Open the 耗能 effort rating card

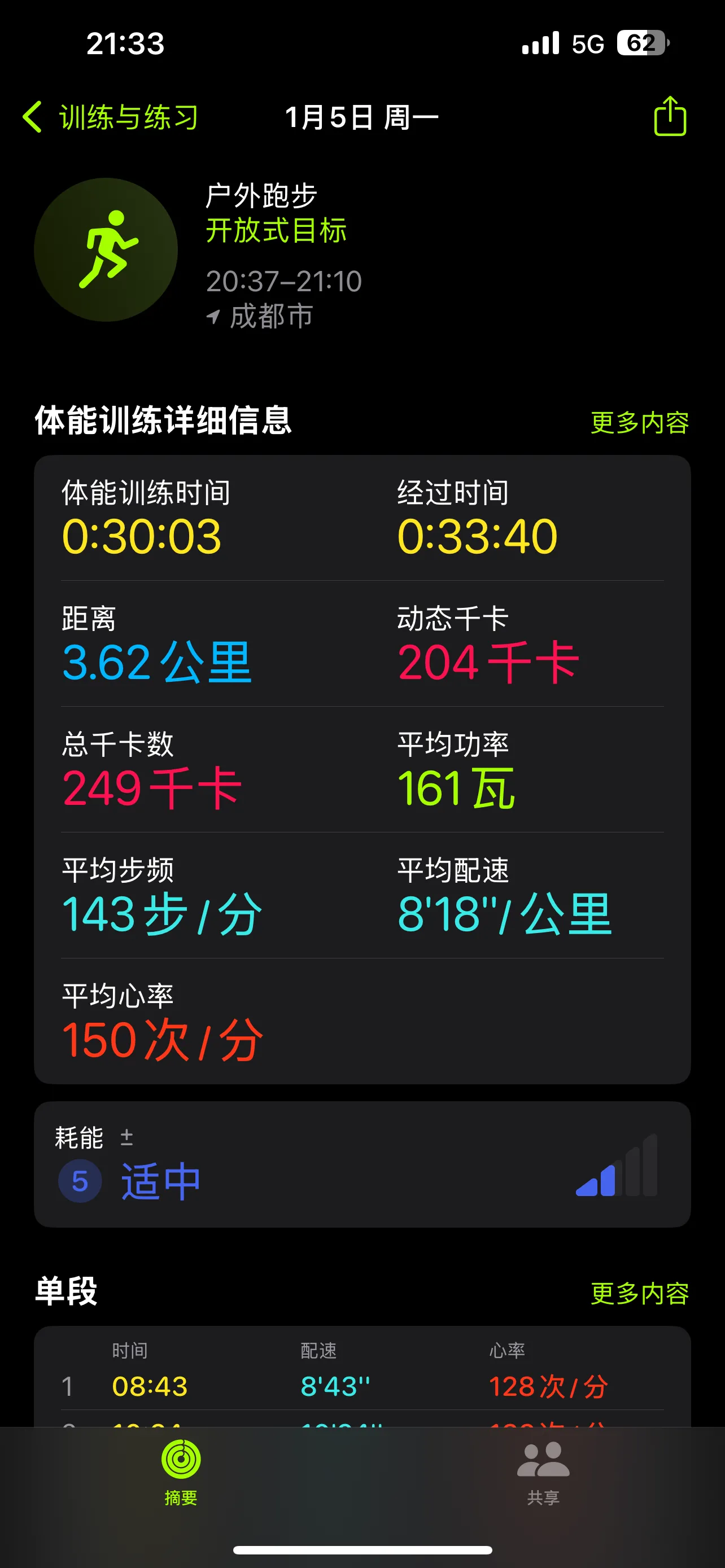362,1164
